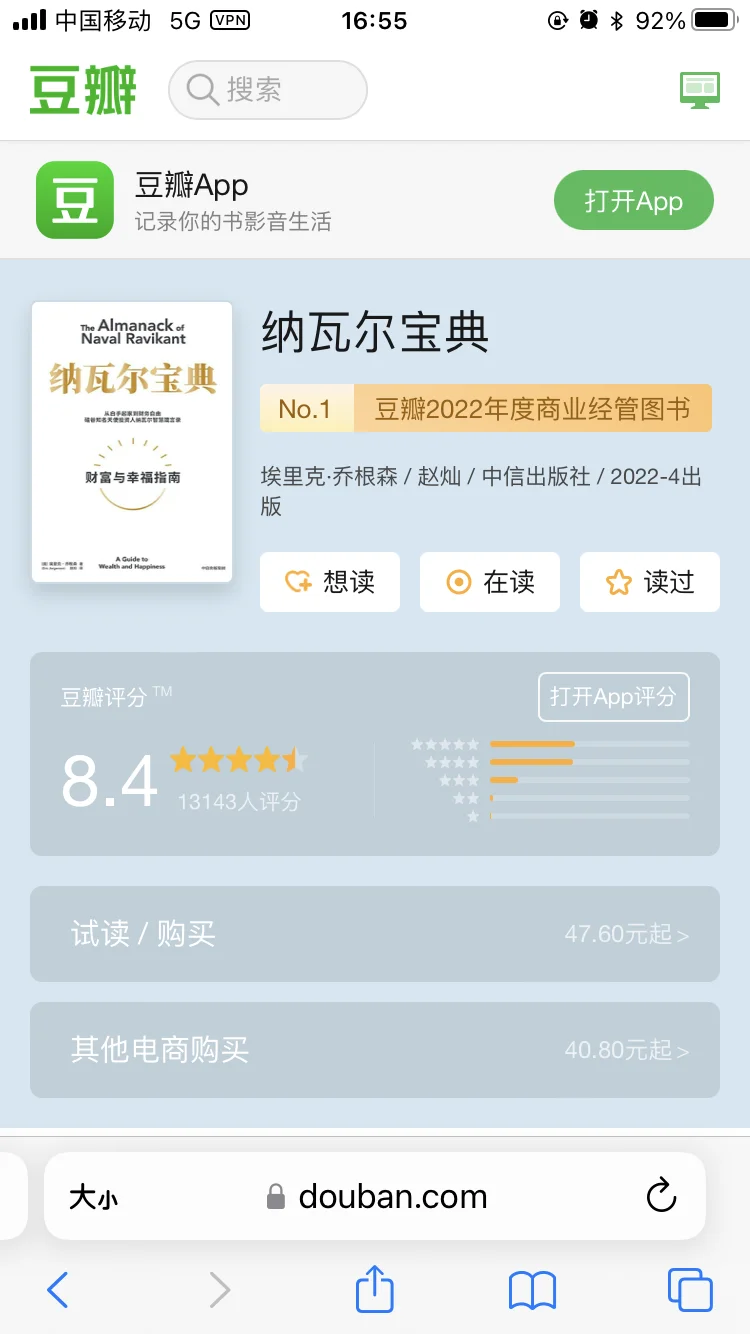This screenshot has height=1334, width=750.
Task: Open the 试读 / 购买 row
Action: [x=375, y=934]
